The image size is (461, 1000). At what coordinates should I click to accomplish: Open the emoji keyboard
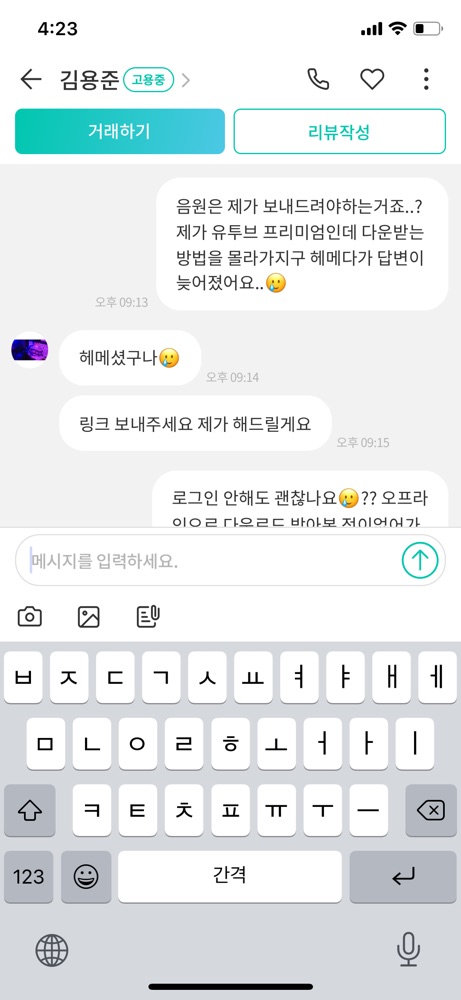click(x=86, y=877)
